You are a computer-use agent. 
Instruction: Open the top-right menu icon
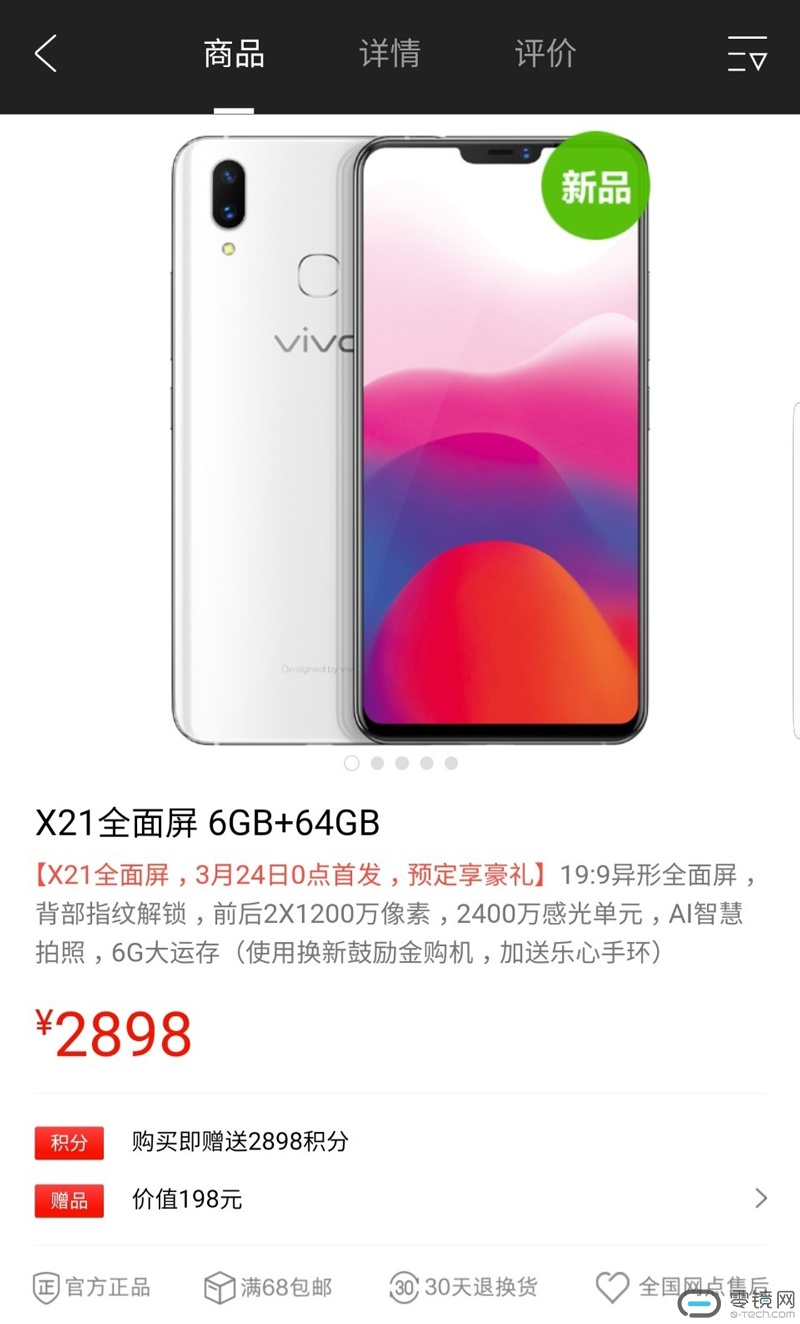pos(747,54)
